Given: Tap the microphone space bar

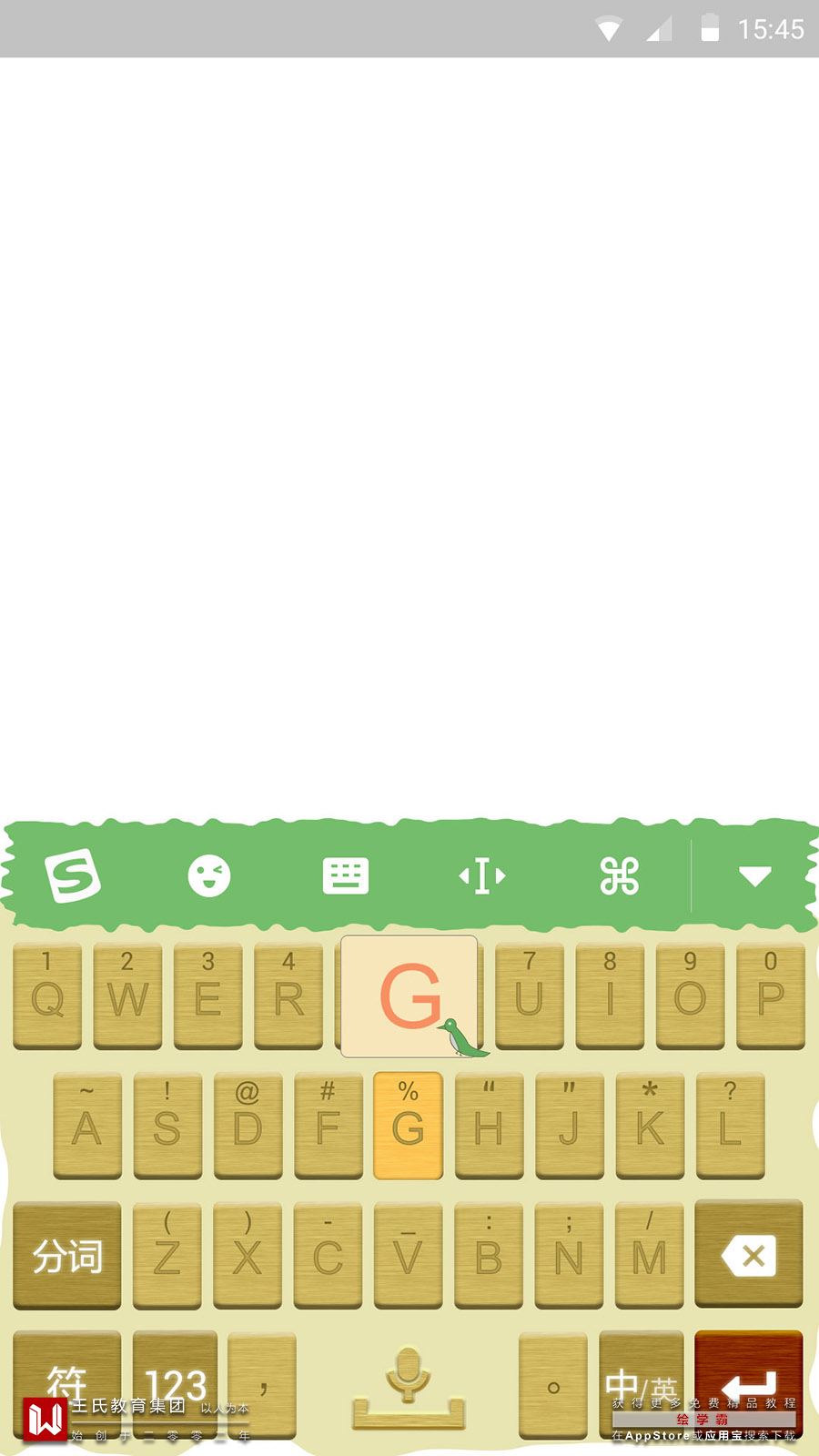Looking at the screenshot, I should 408,1385.
